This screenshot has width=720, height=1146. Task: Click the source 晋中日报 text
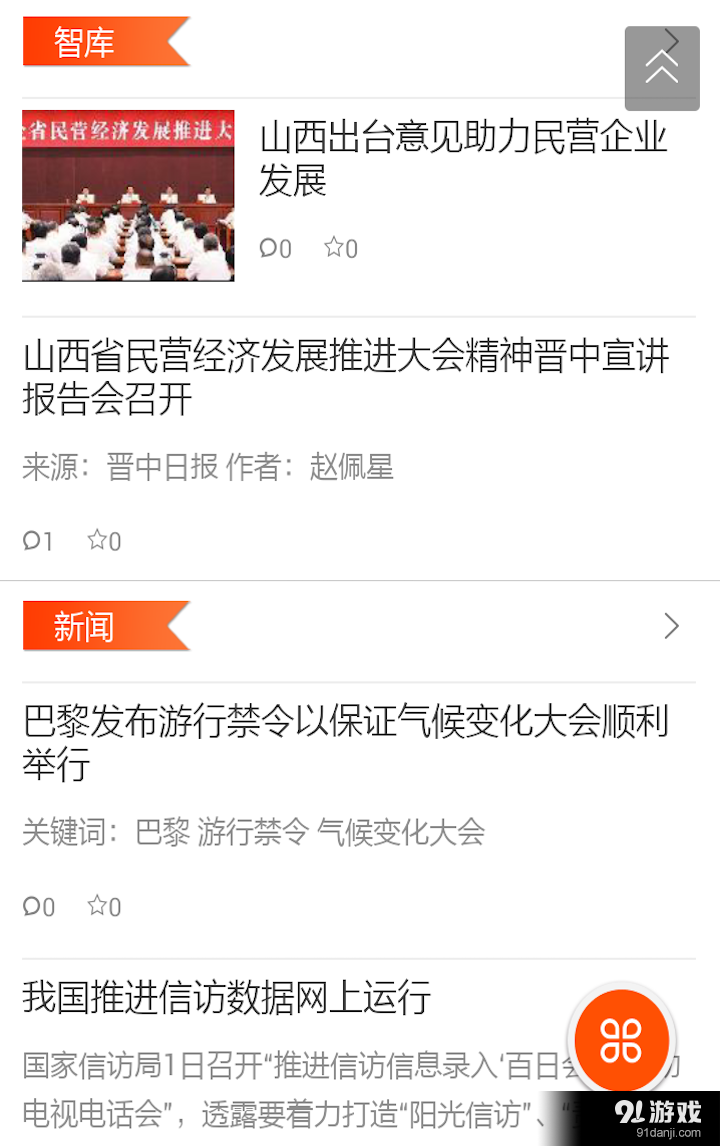155,467
